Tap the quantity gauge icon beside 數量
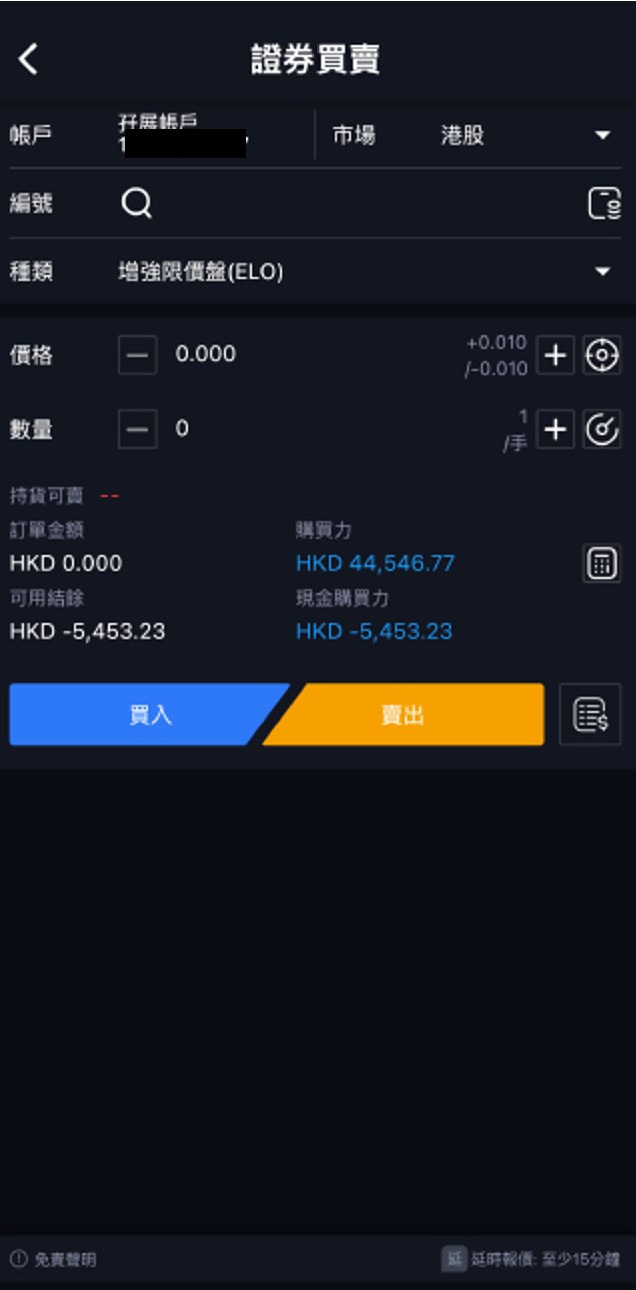Image resolution: width=636 pixels, height=1290 pixels. pos(602,430)
